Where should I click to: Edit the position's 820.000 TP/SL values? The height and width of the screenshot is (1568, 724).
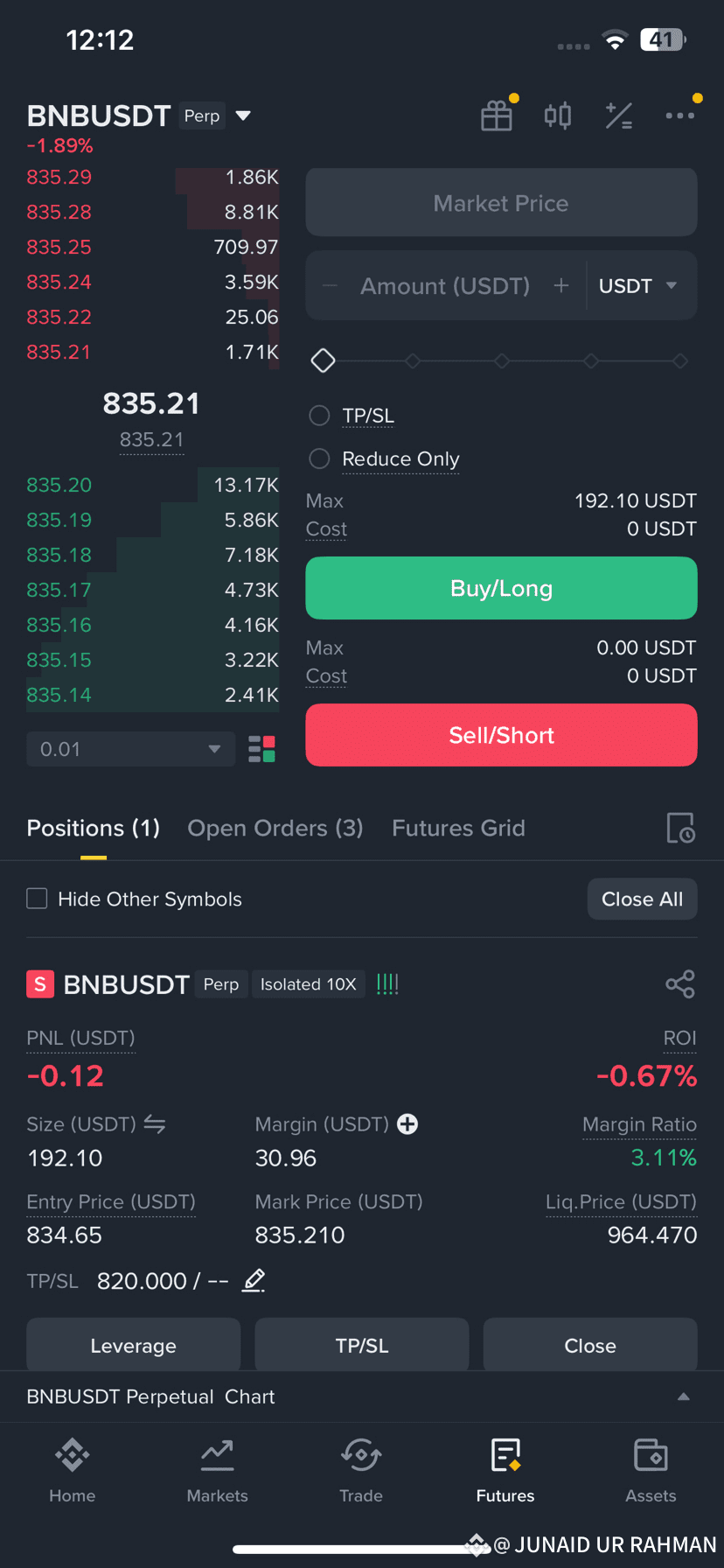click(x=254, y=1281)
